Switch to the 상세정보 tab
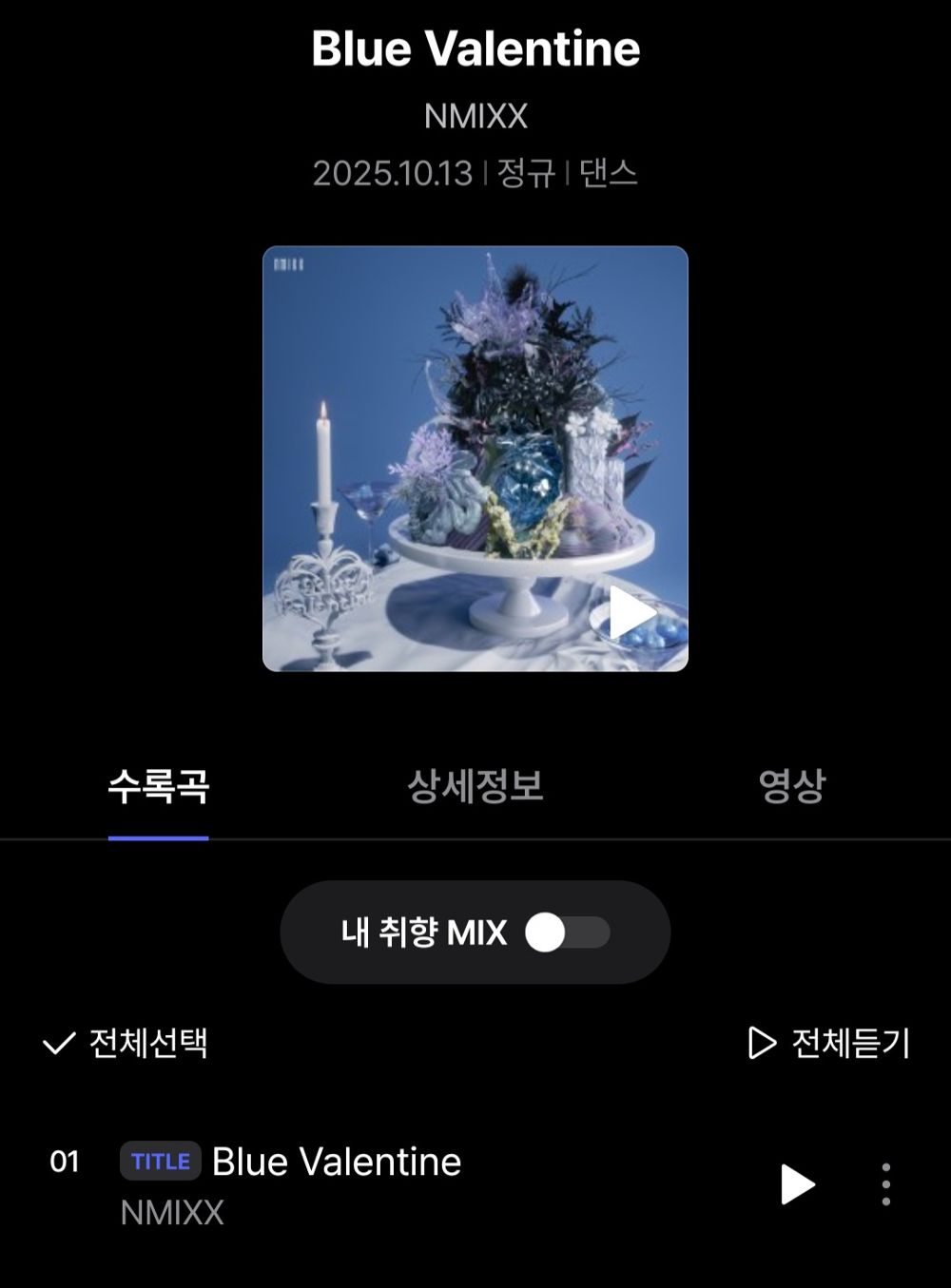 coord(474,786)
